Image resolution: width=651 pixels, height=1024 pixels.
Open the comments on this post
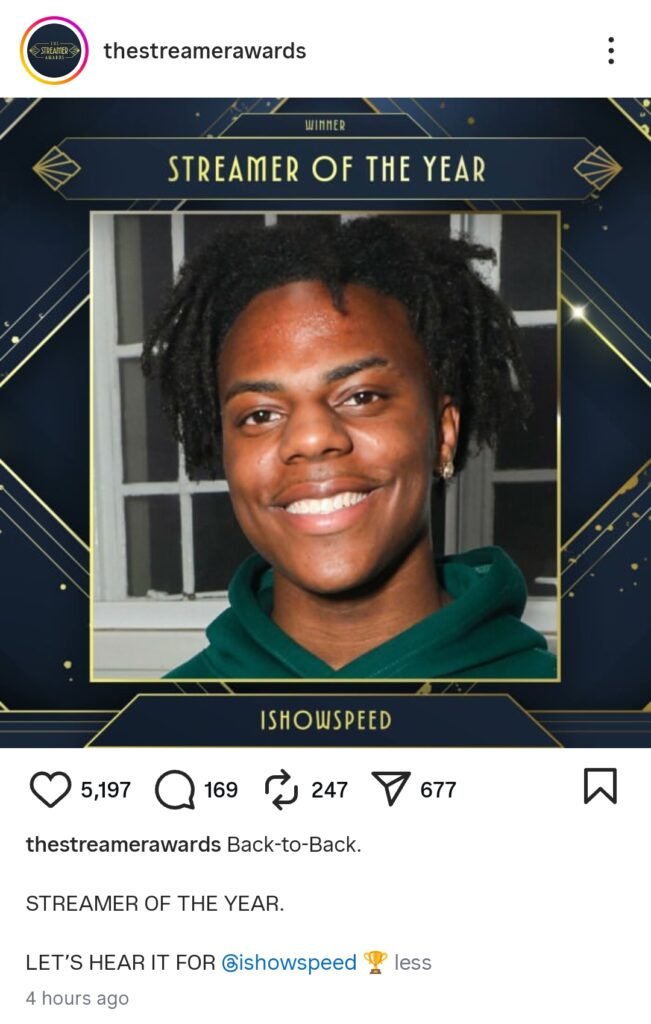(174, 790)
